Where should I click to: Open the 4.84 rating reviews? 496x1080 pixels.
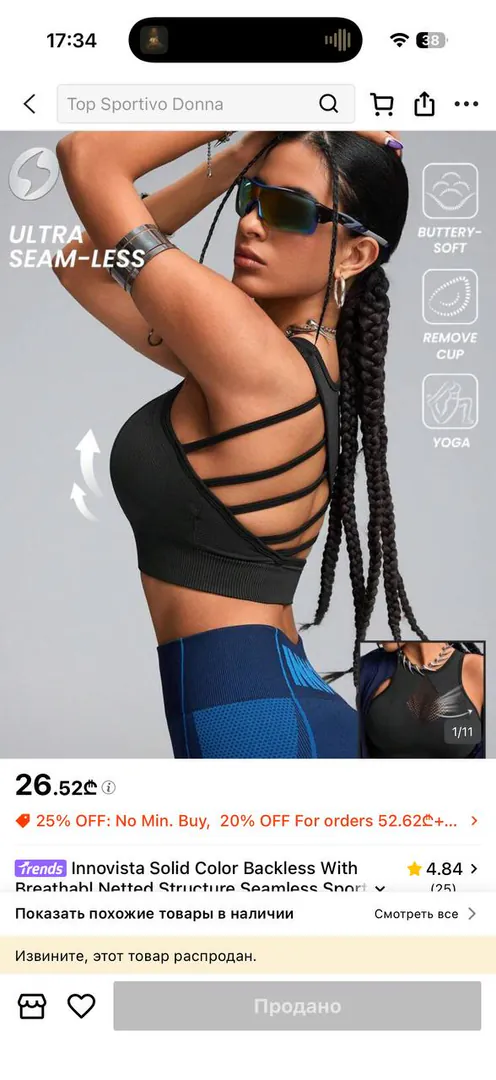point(444,875)
